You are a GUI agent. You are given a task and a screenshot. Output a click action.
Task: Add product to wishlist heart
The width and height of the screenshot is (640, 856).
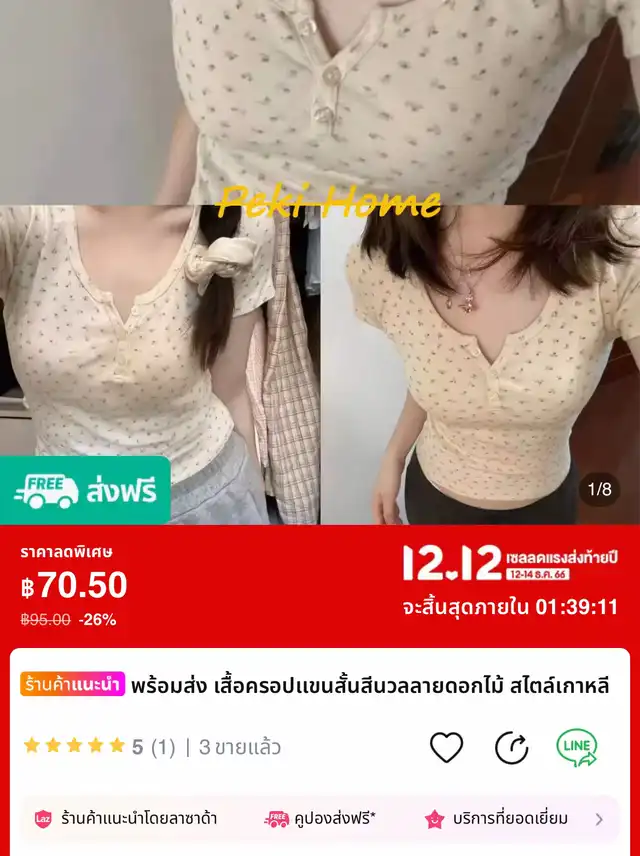(x=447, y=747)
